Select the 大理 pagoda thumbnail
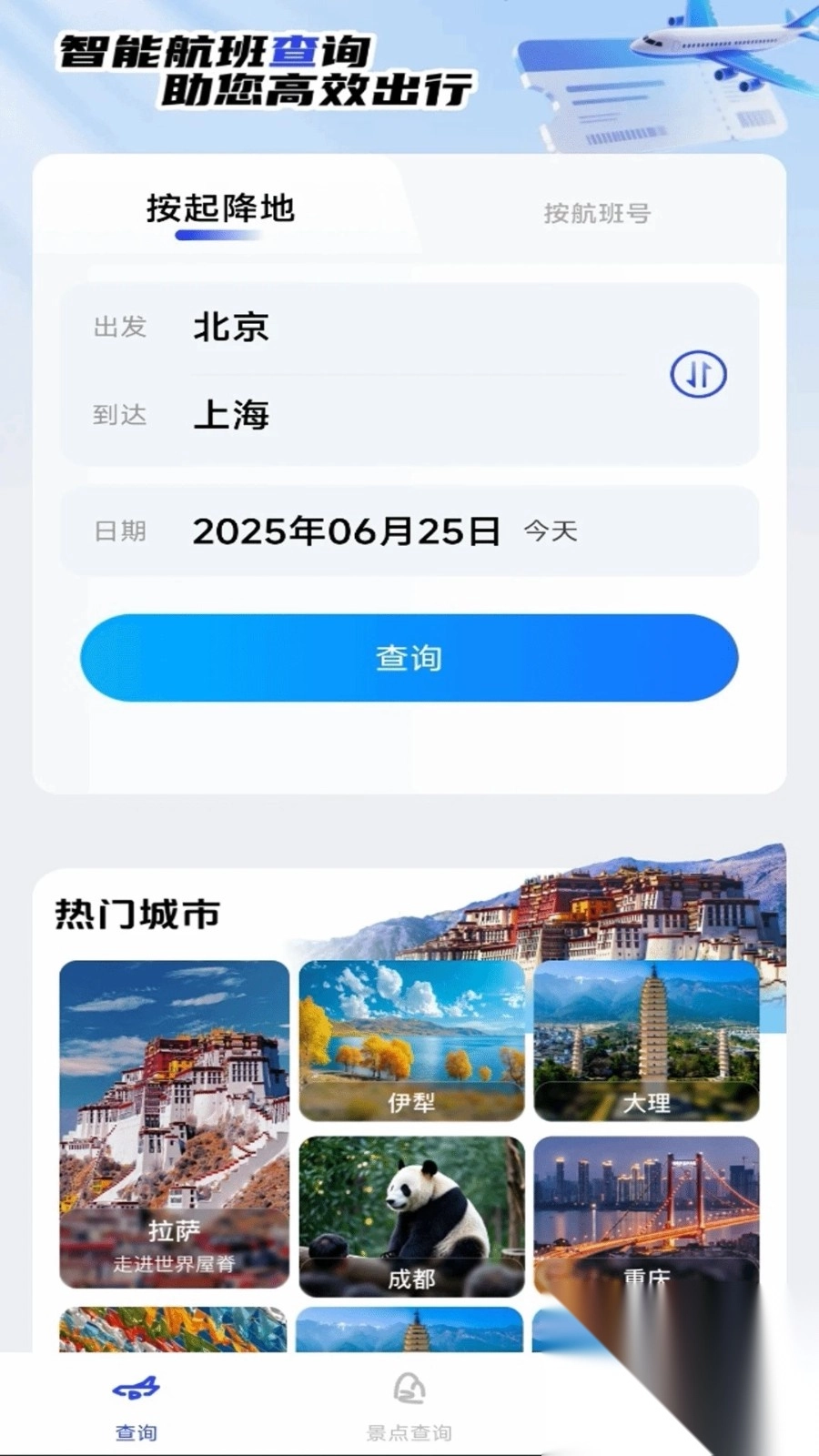 (648, 1040)
